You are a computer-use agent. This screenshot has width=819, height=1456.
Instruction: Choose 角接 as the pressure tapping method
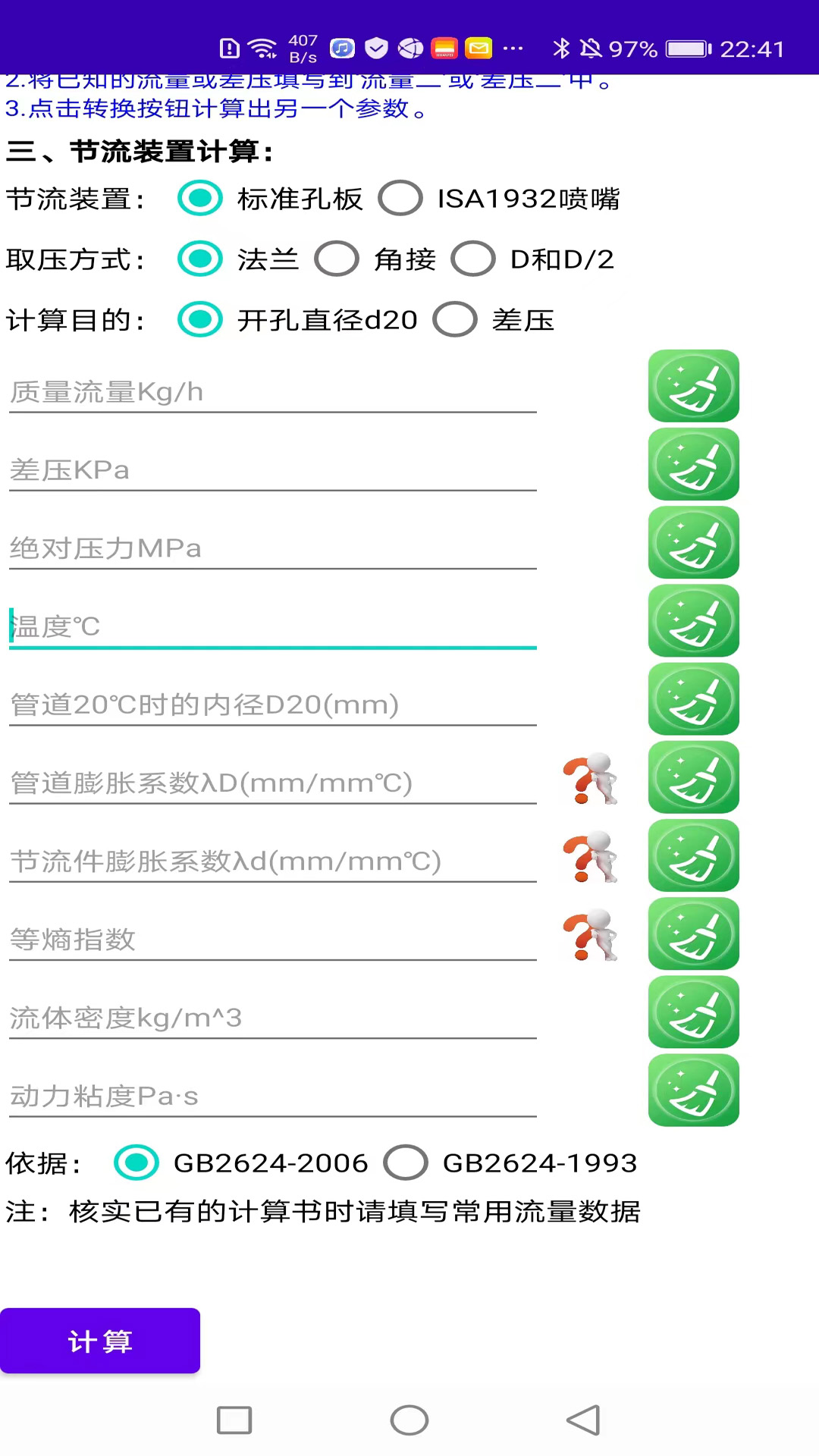(375, 259)
